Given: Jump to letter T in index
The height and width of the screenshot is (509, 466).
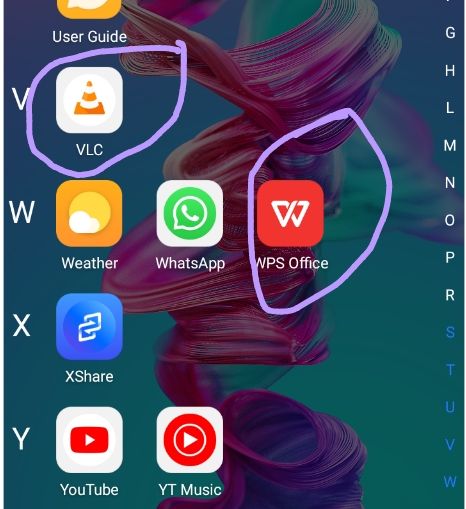Looking at the screenshot, I should click(450, 370).
